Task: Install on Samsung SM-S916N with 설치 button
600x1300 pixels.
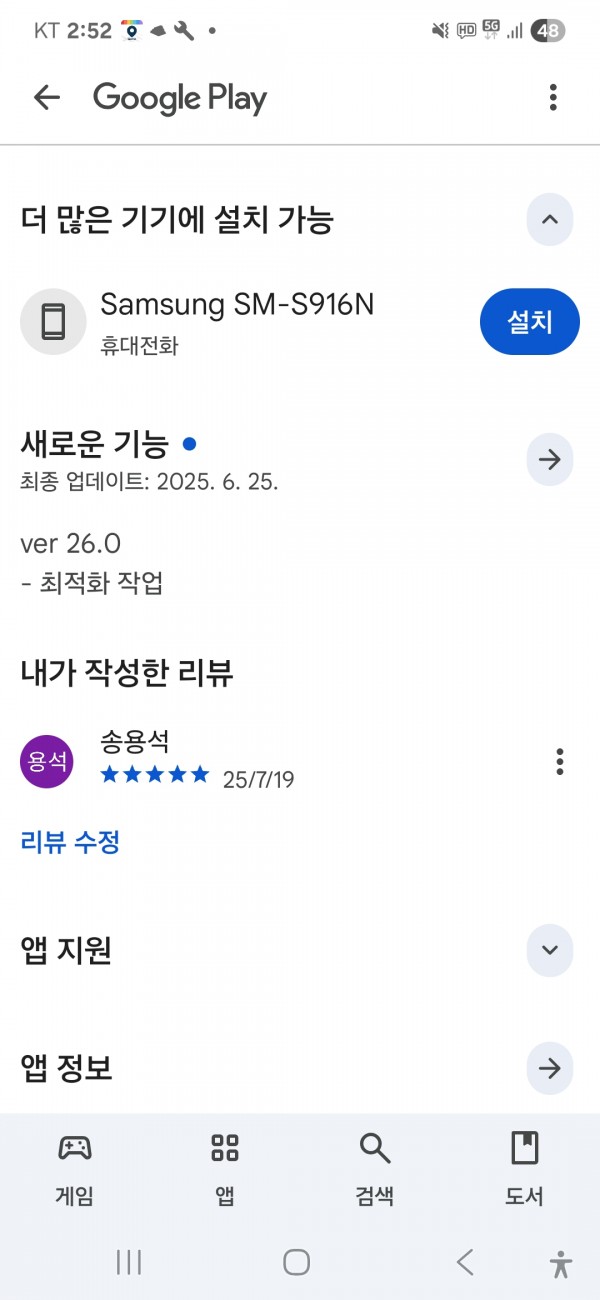Action: [530, 322]
